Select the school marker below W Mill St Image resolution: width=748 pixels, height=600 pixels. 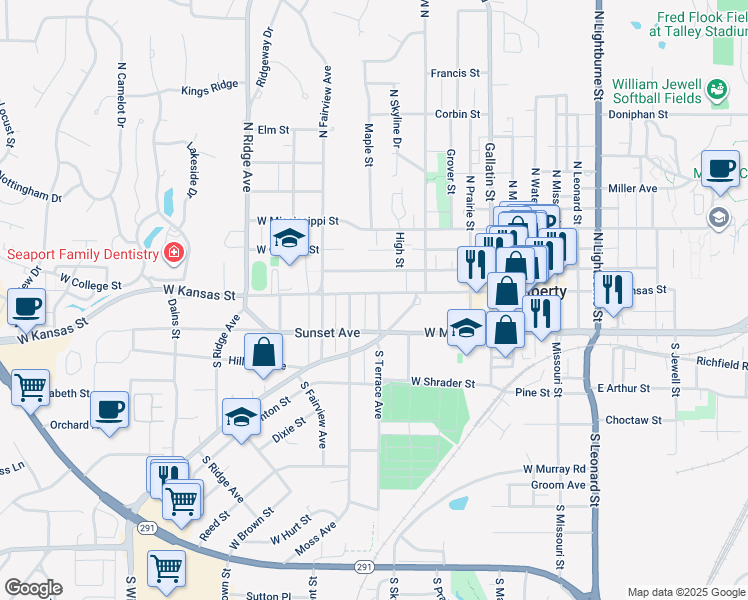[466, 329]
